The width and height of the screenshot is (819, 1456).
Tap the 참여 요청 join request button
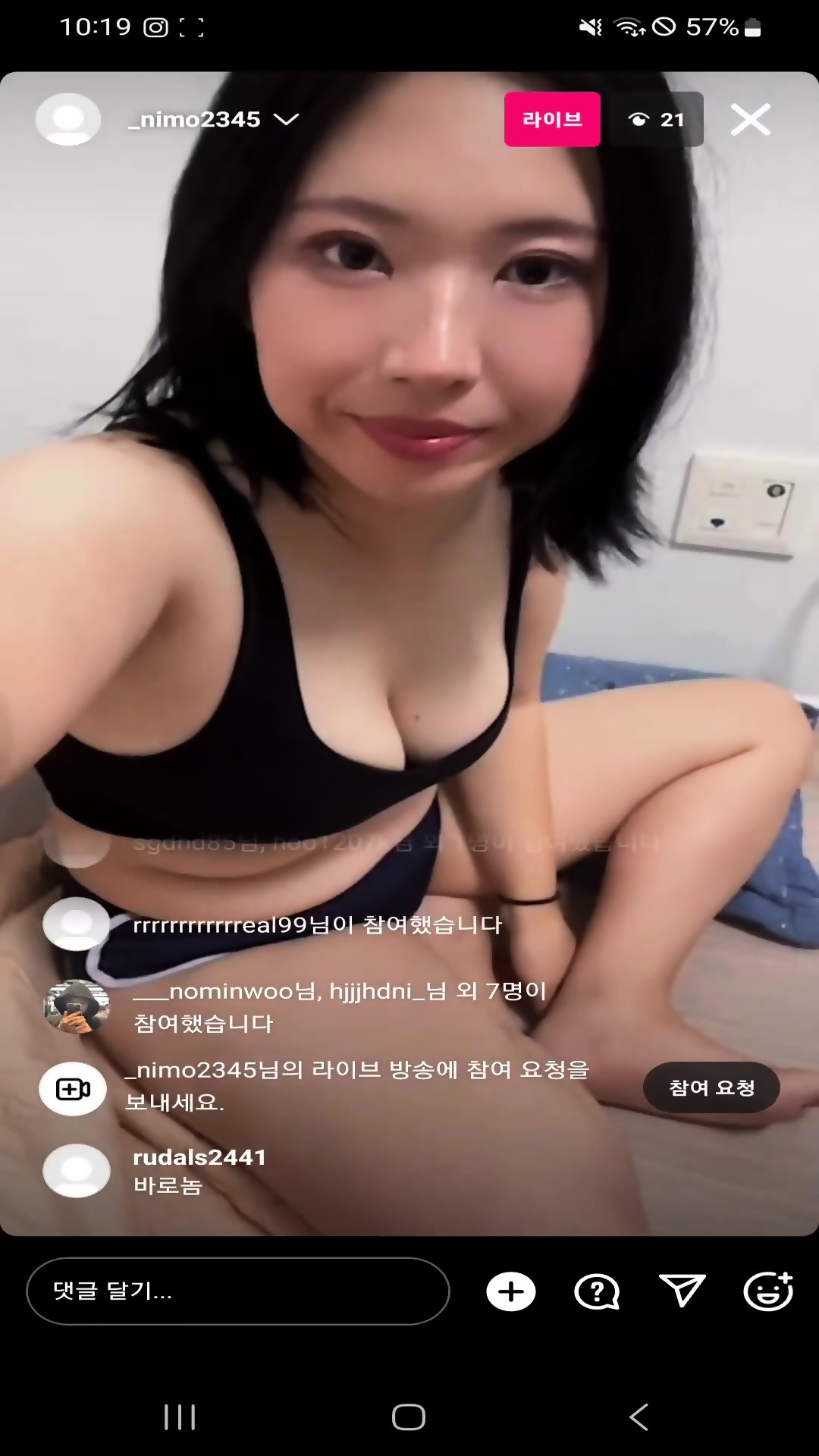click(x=711, y=1087)
